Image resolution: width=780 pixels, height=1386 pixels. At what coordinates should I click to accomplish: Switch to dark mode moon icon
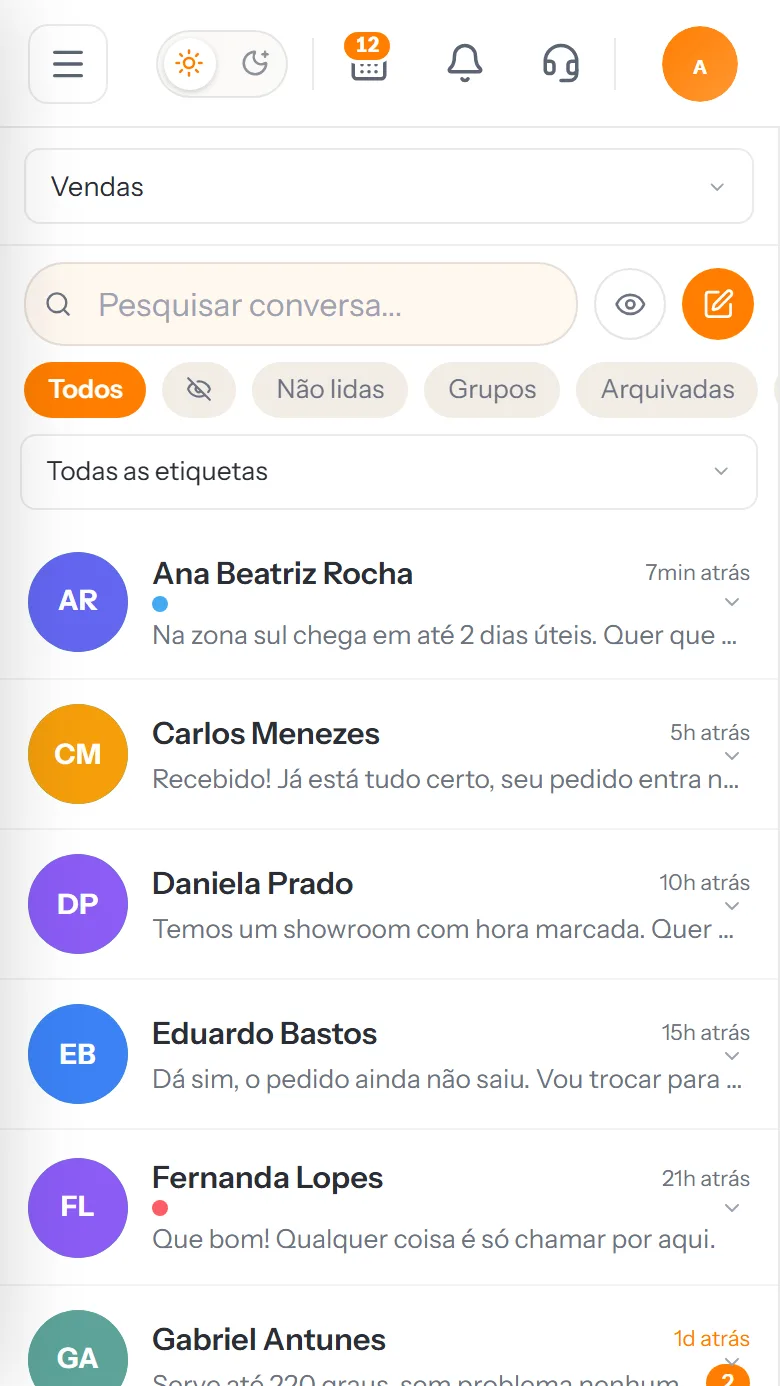(x=255, y=64)
